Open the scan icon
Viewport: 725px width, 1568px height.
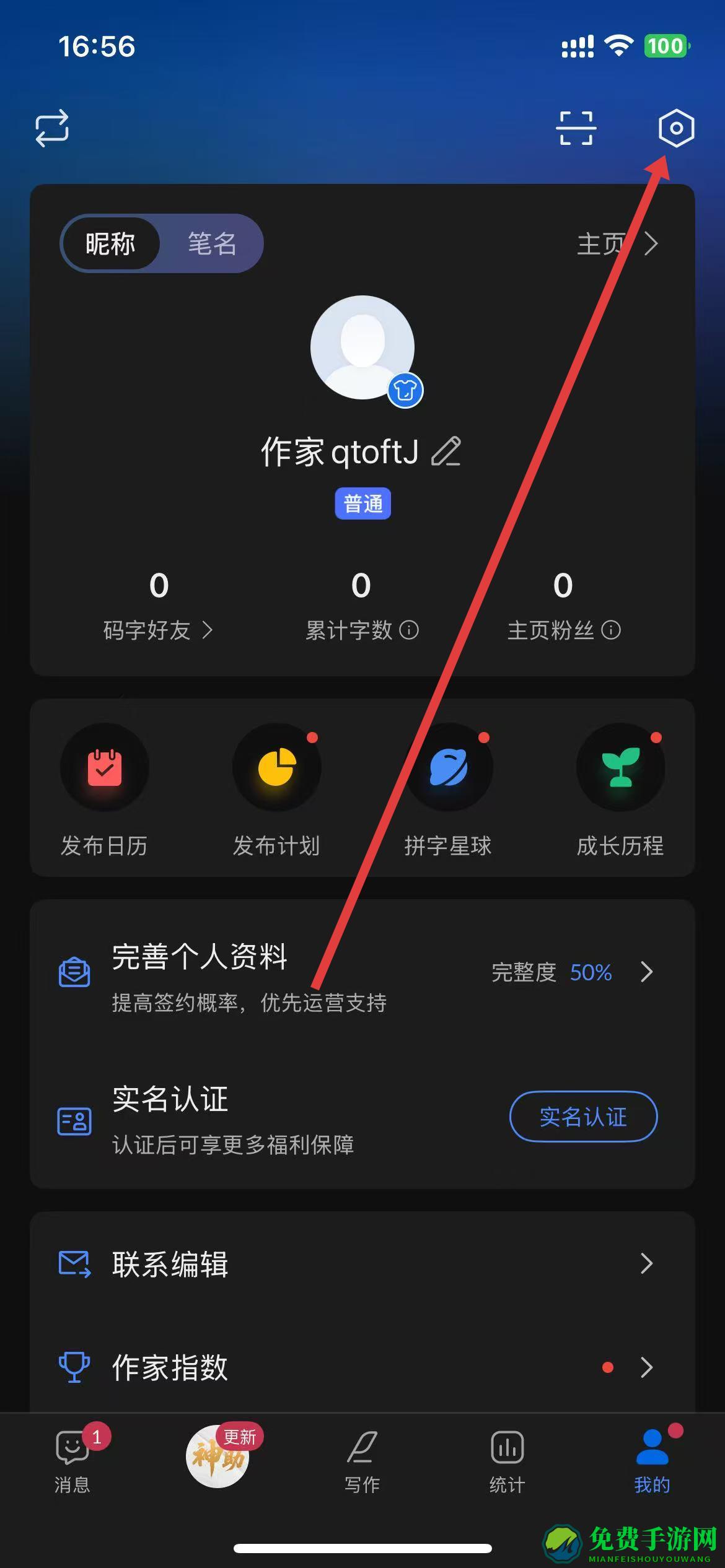point(576,128)
